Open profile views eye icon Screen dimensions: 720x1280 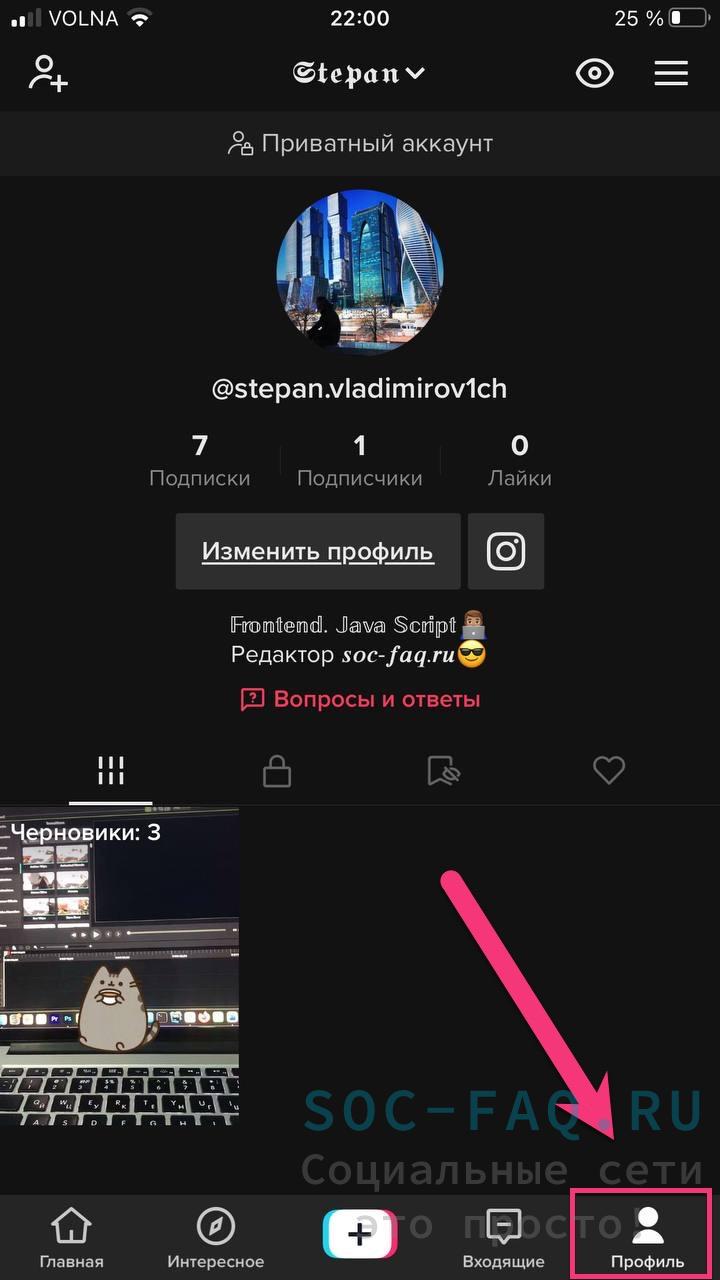[x=594, y=73]
